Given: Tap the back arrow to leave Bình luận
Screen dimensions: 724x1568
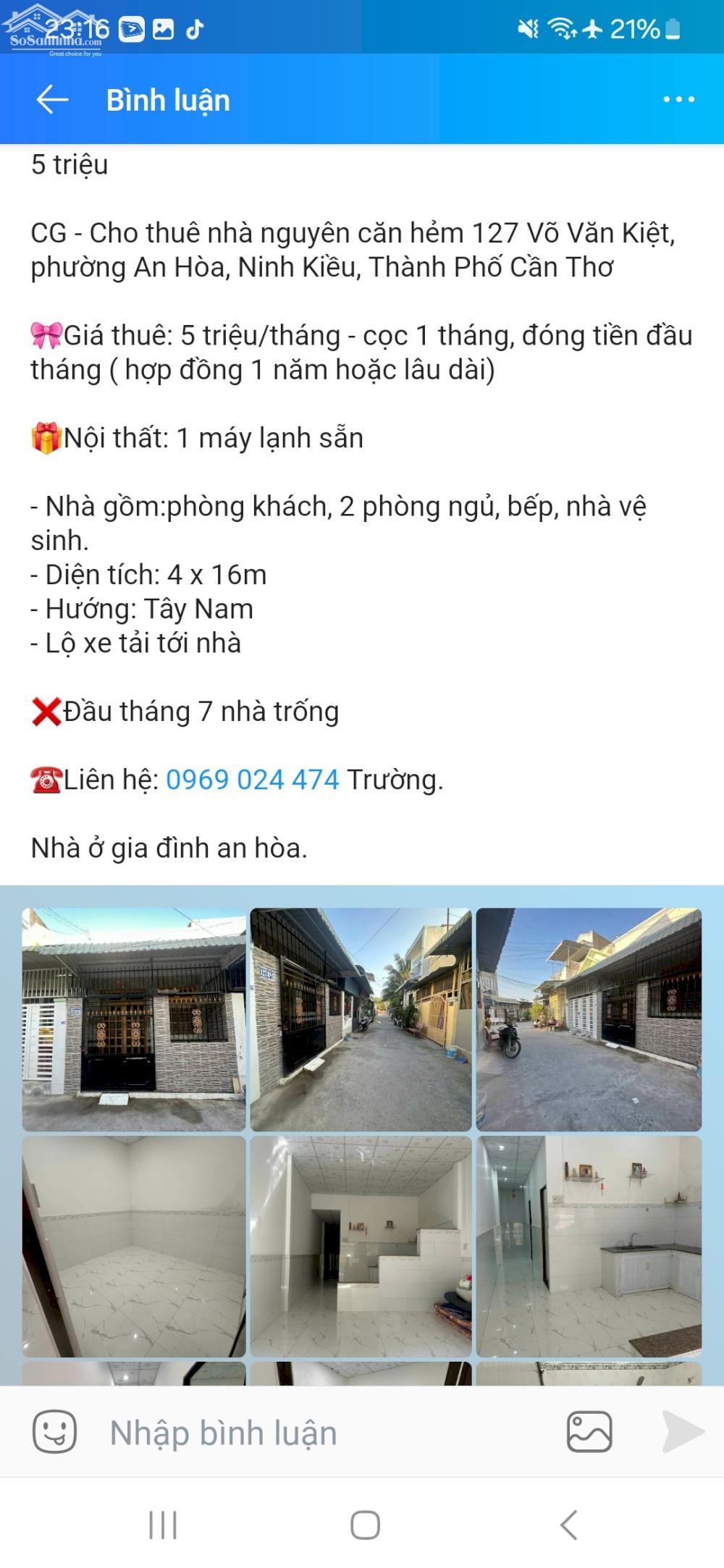Looking at the screenshot, I should click(51, 100).
